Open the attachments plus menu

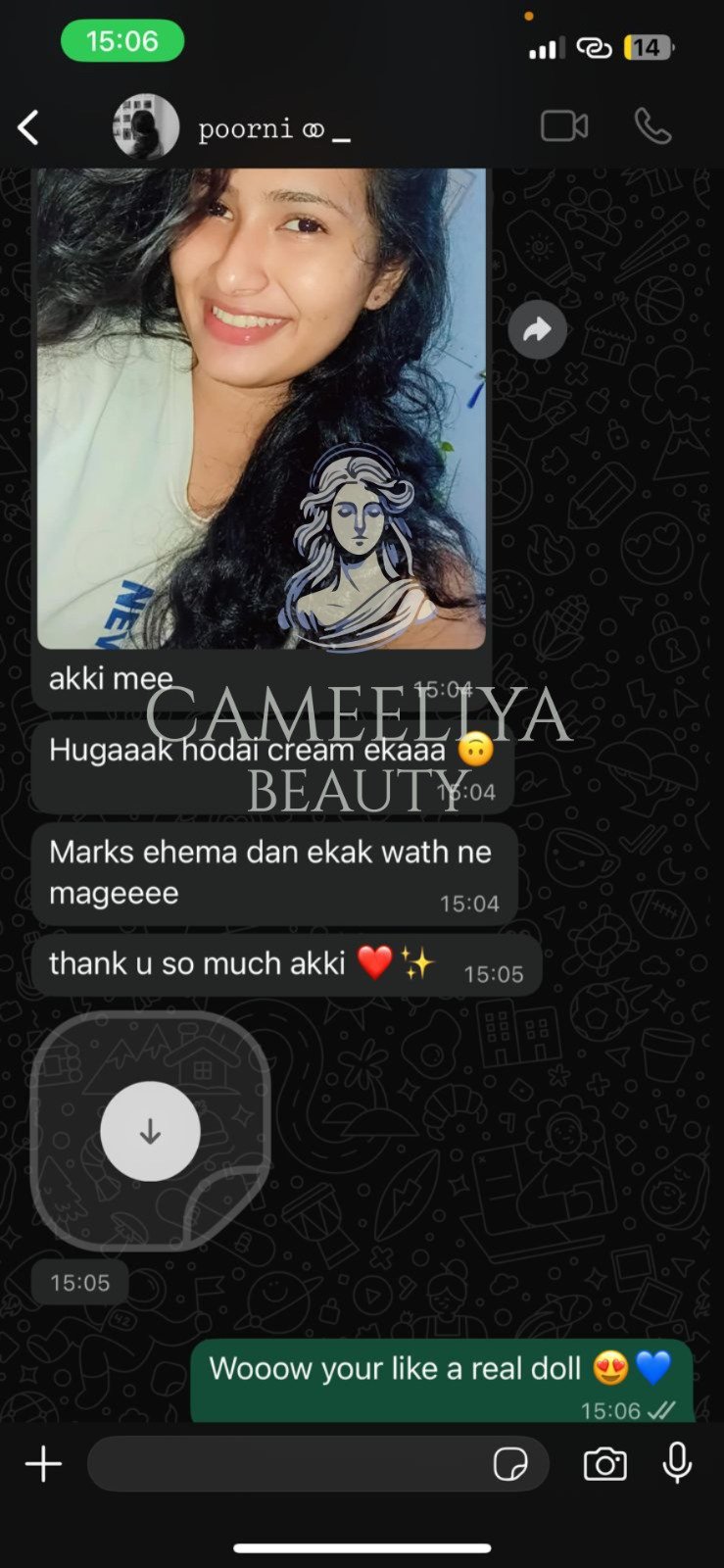point(43,1465)
